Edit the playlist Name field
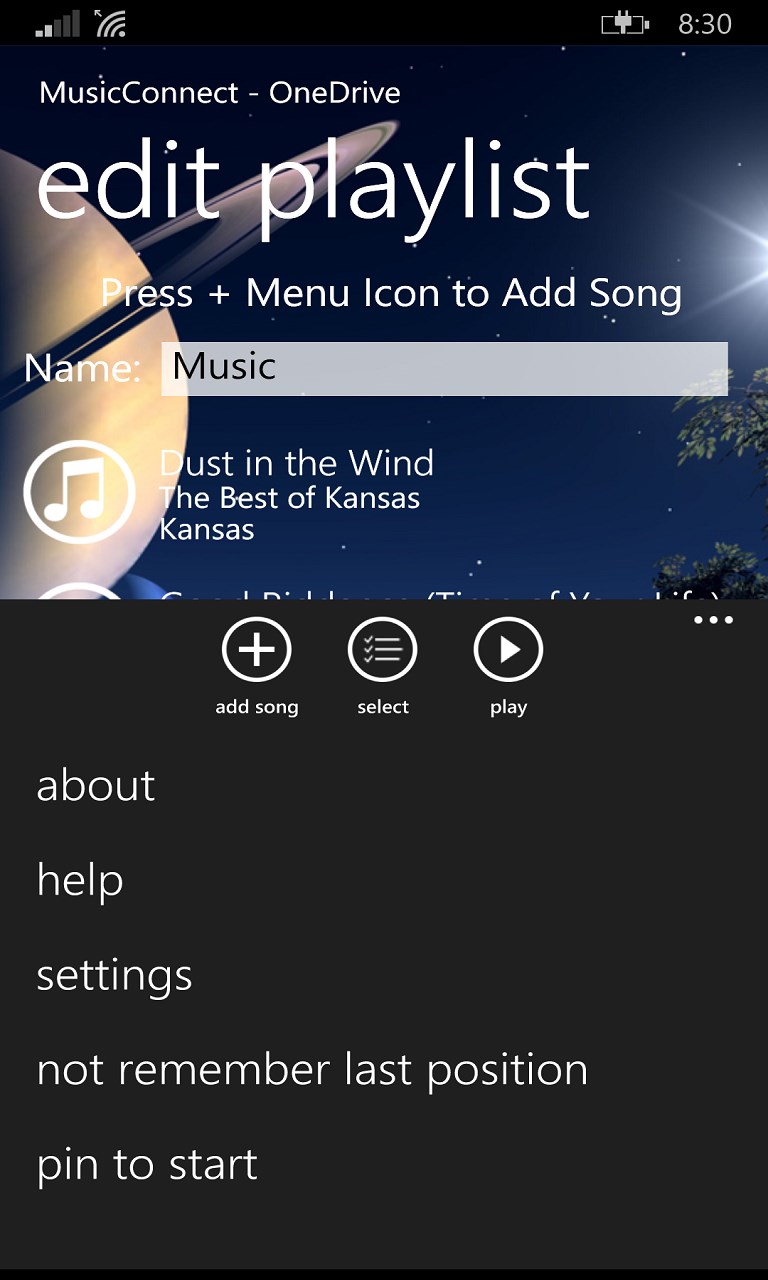 coord(444,368)
